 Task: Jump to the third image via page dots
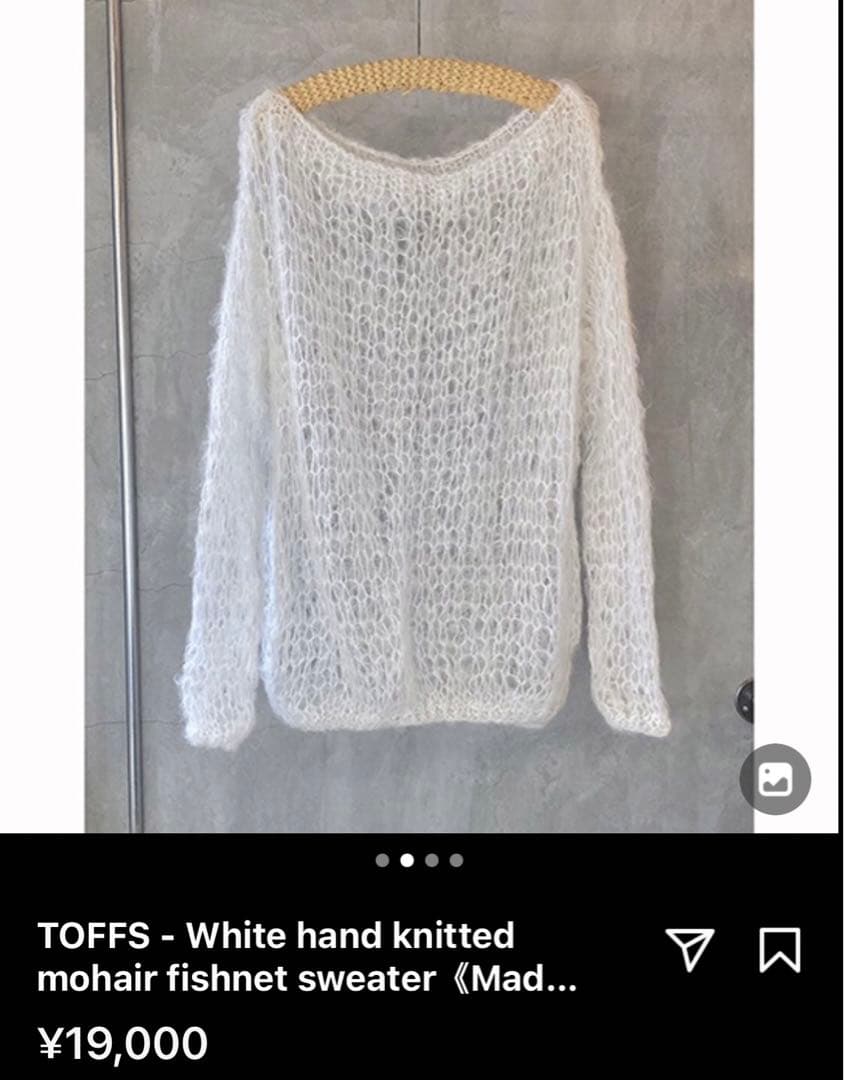point(432,860)
